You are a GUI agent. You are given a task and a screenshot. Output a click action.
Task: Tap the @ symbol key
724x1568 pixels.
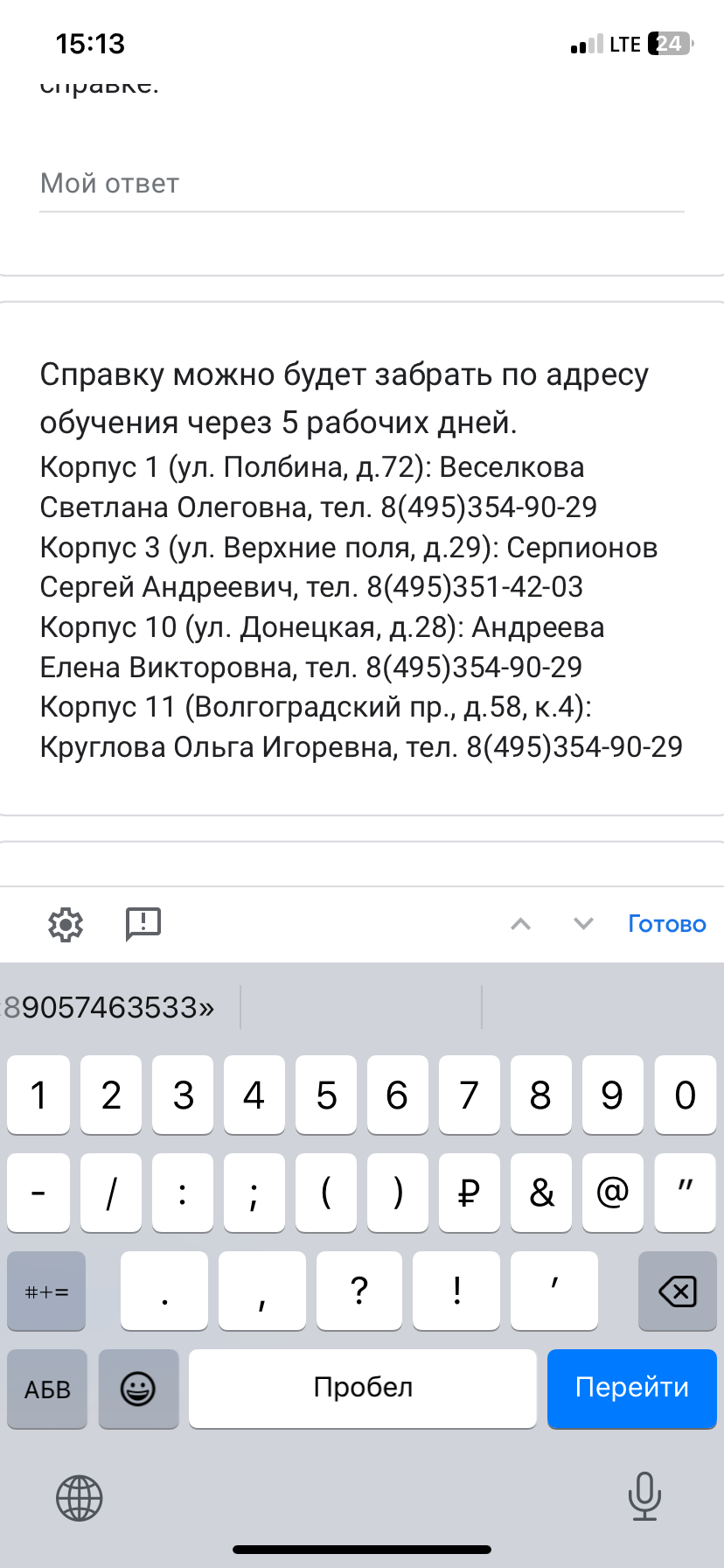[x=613, y=1193]
